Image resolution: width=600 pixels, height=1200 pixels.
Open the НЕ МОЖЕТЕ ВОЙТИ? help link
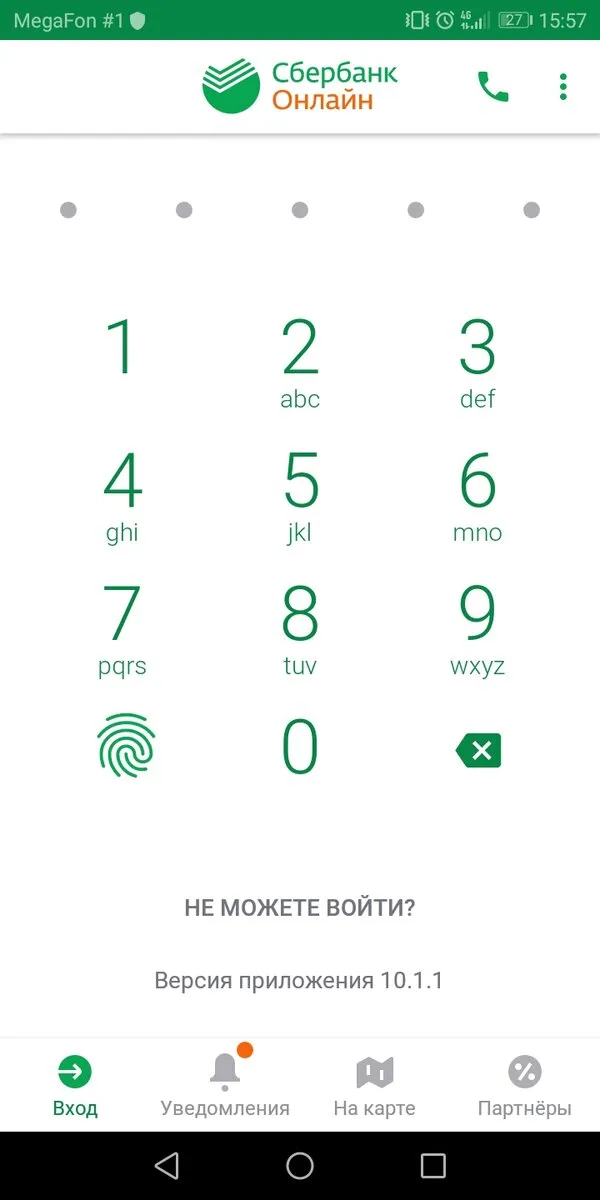(300, 908)
